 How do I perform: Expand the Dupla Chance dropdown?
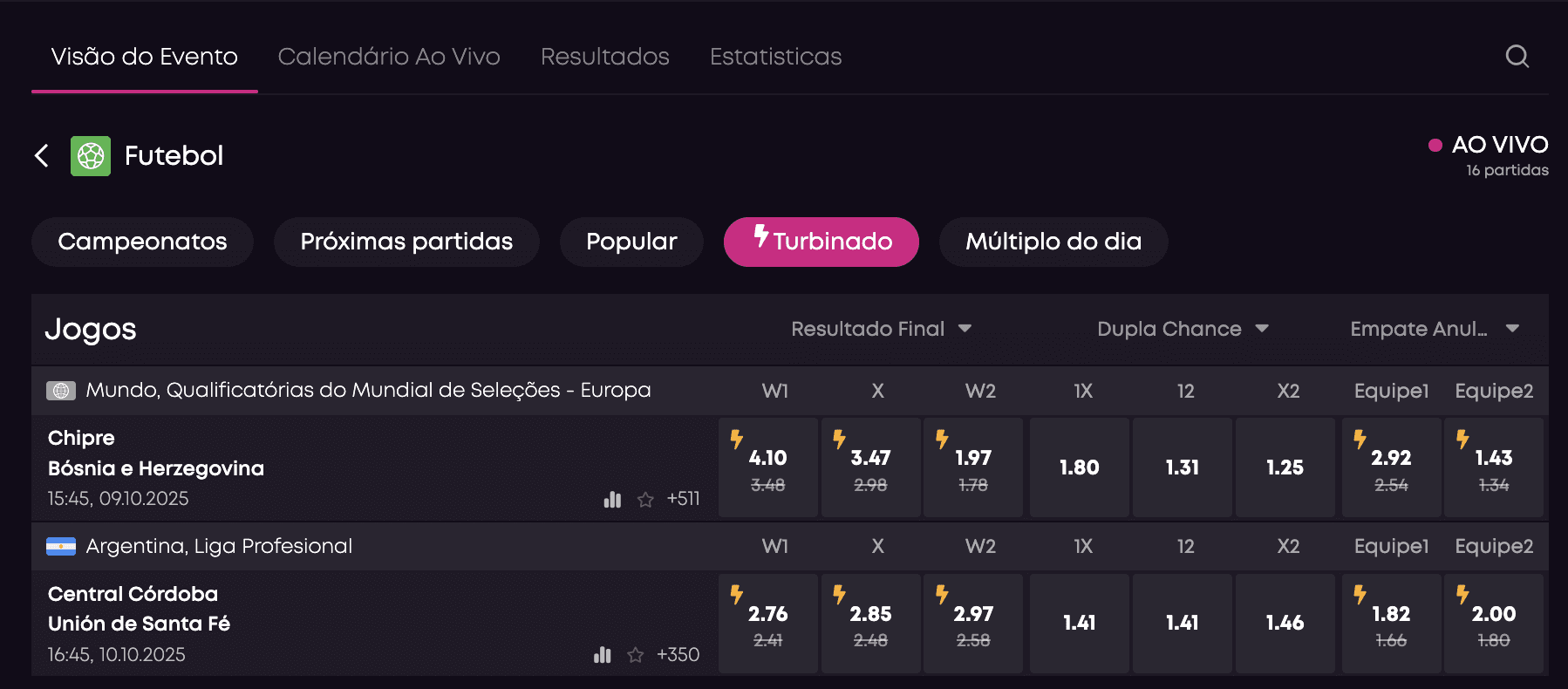[1182, 329]
